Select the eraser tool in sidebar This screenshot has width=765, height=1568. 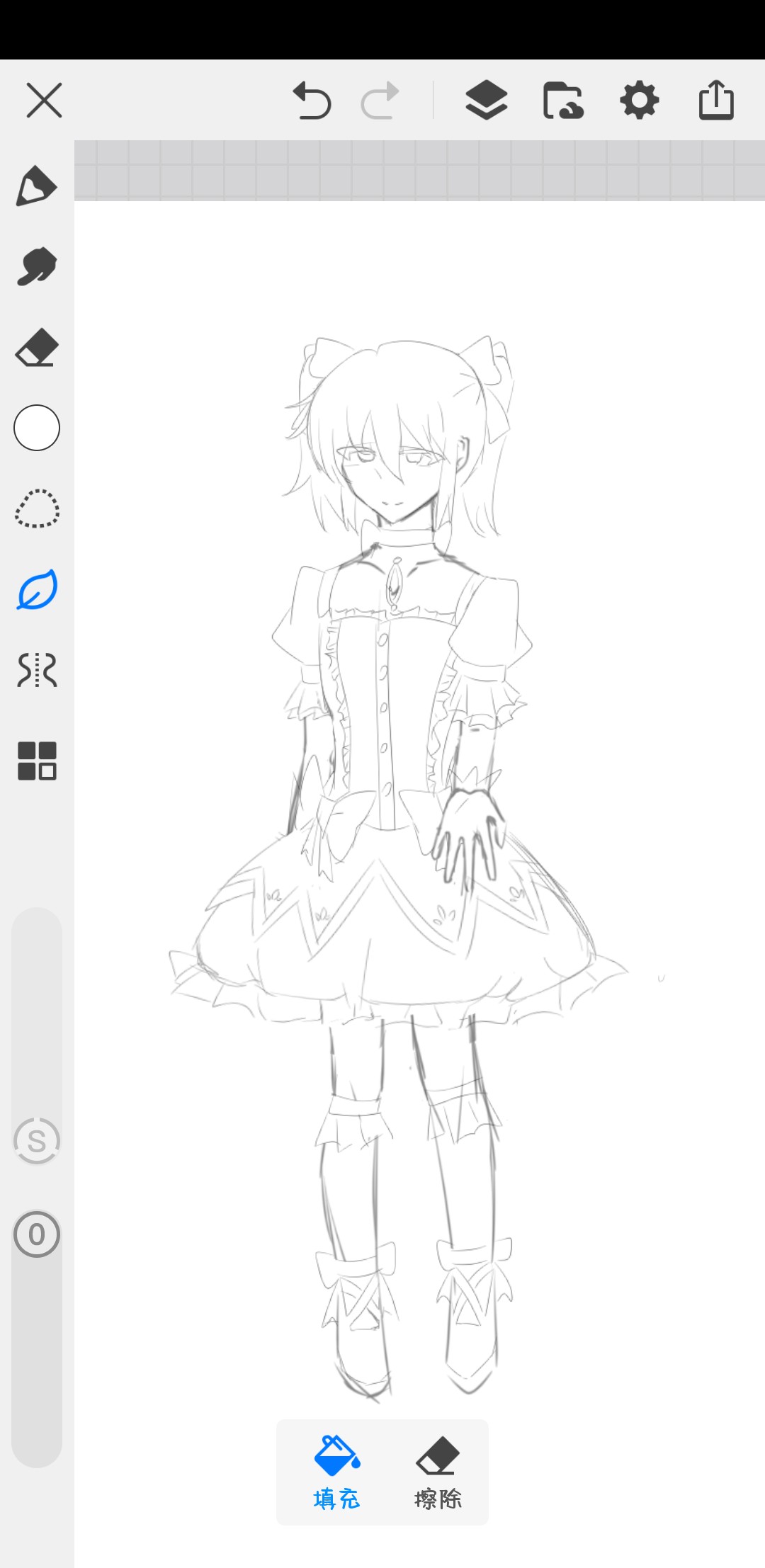36,347
